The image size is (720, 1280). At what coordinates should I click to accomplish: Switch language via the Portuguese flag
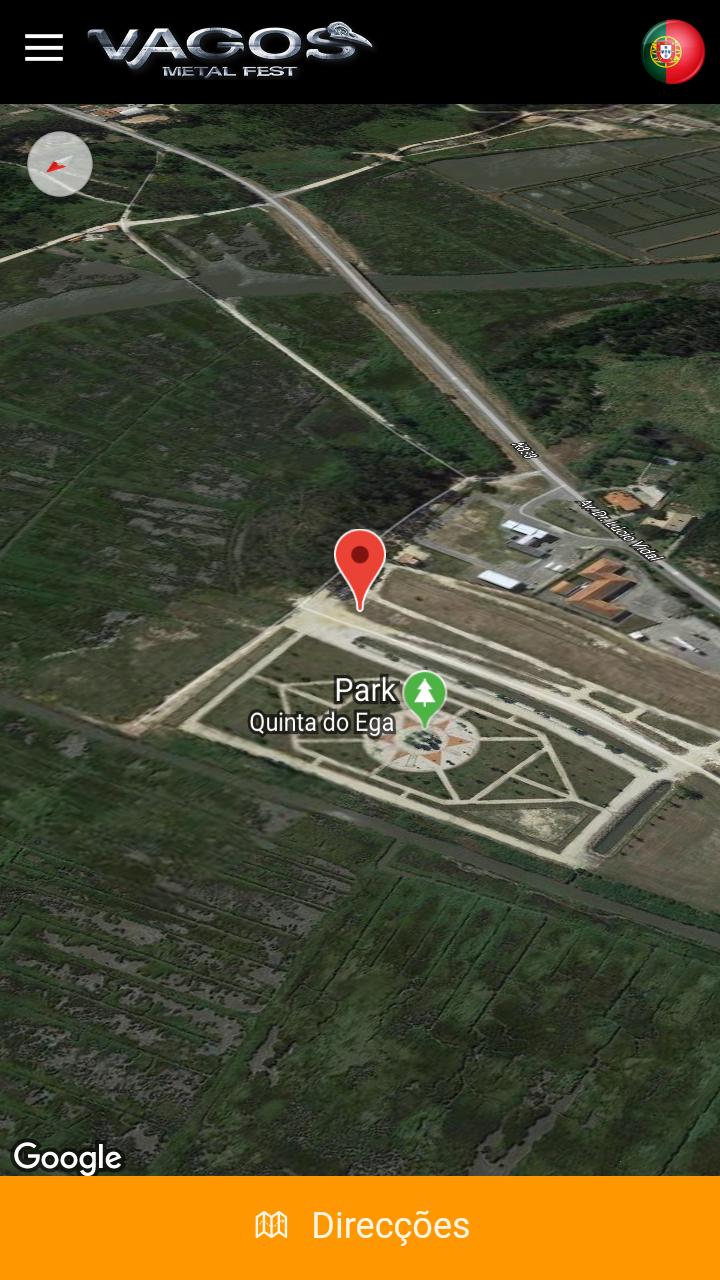coord(672,52)
